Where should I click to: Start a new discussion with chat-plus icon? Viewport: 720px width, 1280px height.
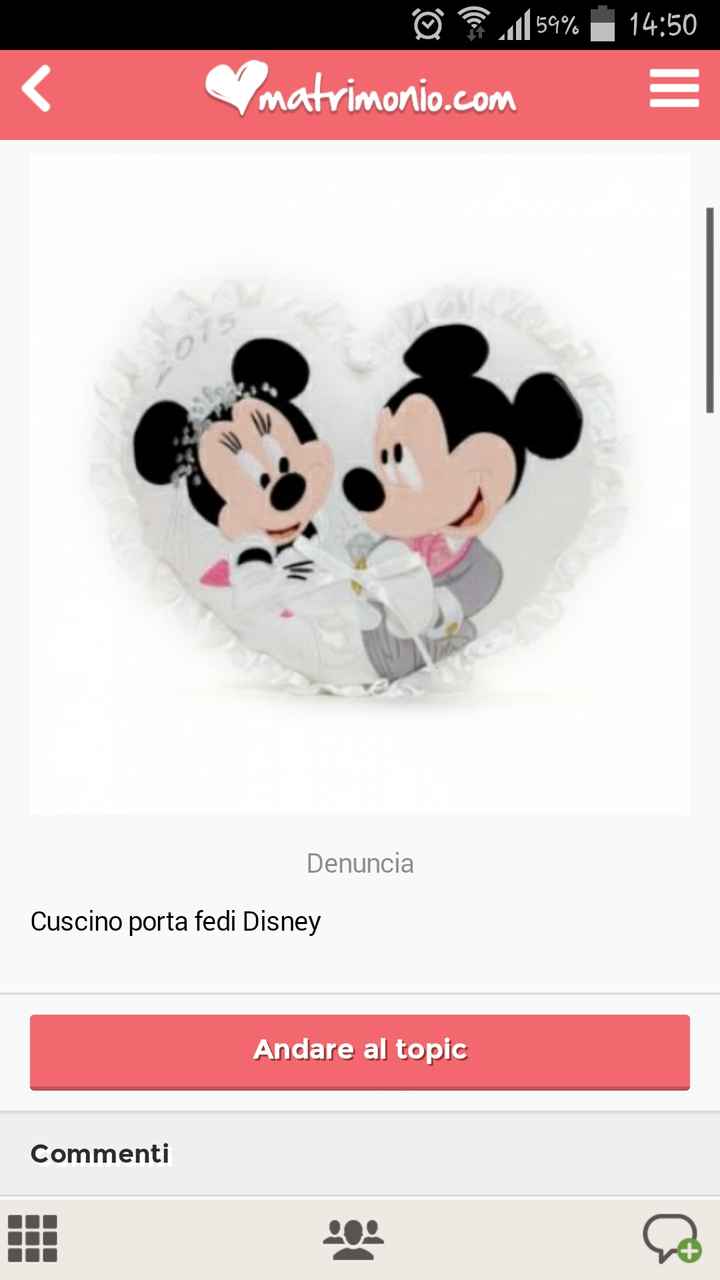click(671, 1238)
